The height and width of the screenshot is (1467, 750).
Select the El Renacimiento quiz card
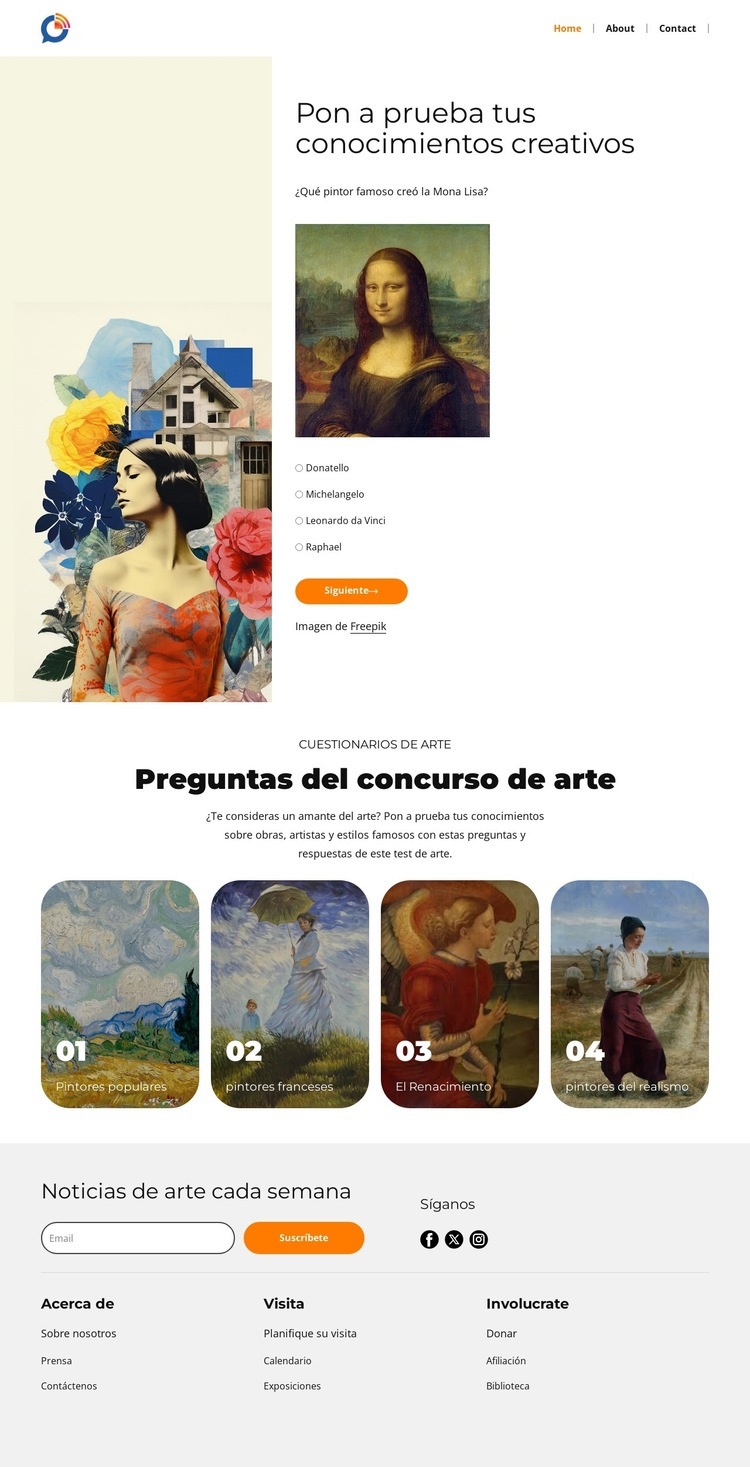[x=460, y=993]
